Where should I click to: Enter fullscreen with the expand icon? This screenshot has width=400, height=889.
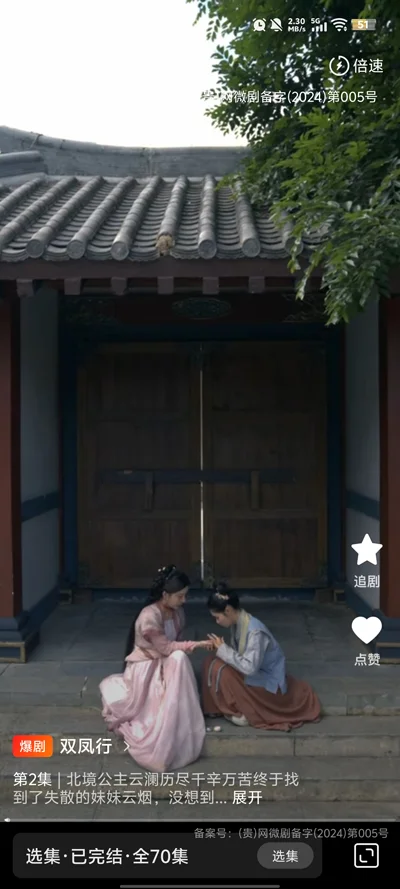pyautogui.click(x=367, y=856)
